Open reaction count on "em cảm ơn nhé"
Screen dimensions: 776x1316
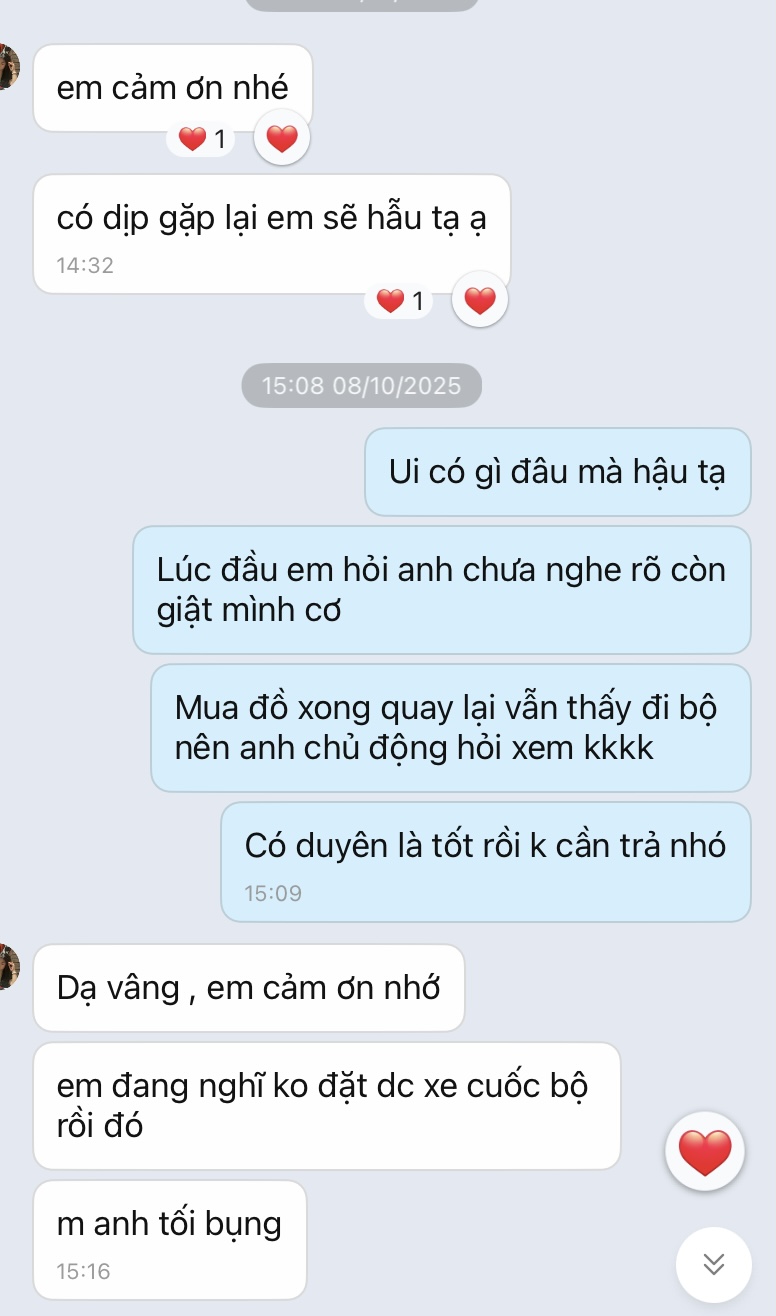(203, 140)
